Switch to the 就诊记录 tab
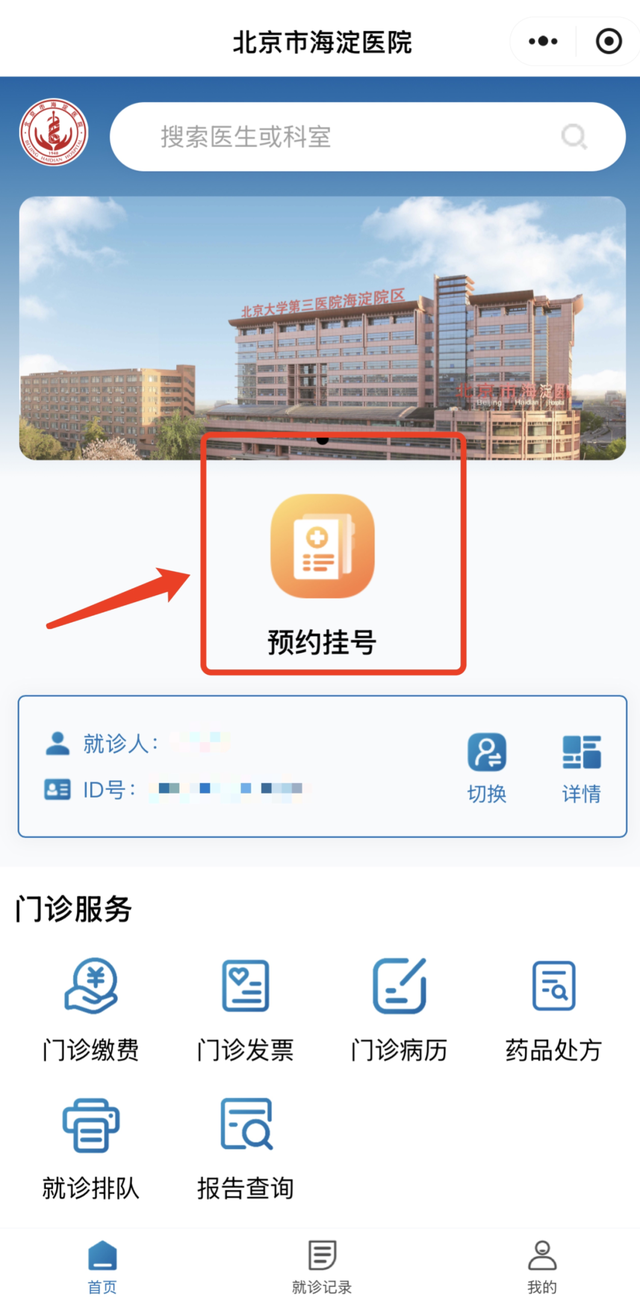 click(321, 1267)
